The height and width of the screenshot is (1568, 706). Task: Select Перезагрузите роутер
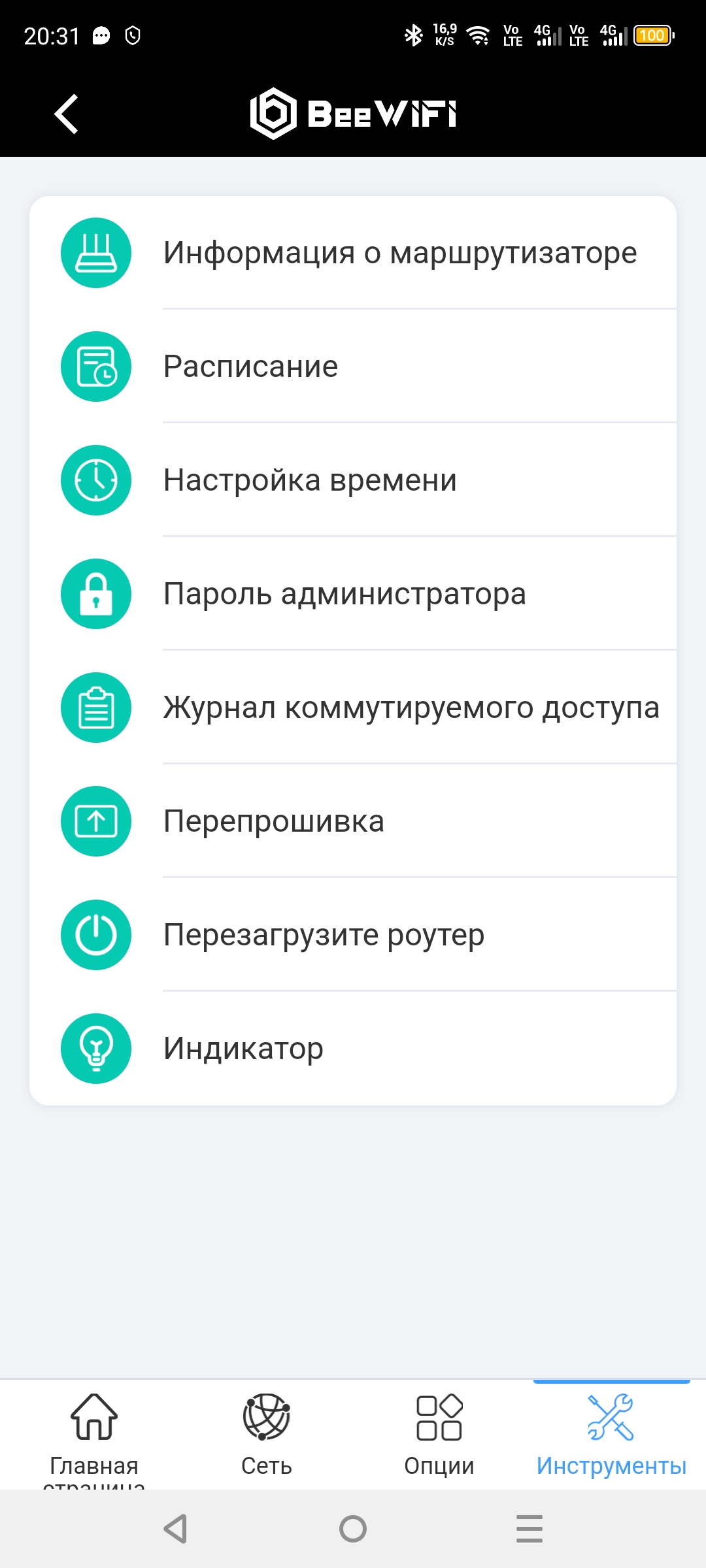tap(353, 935)
